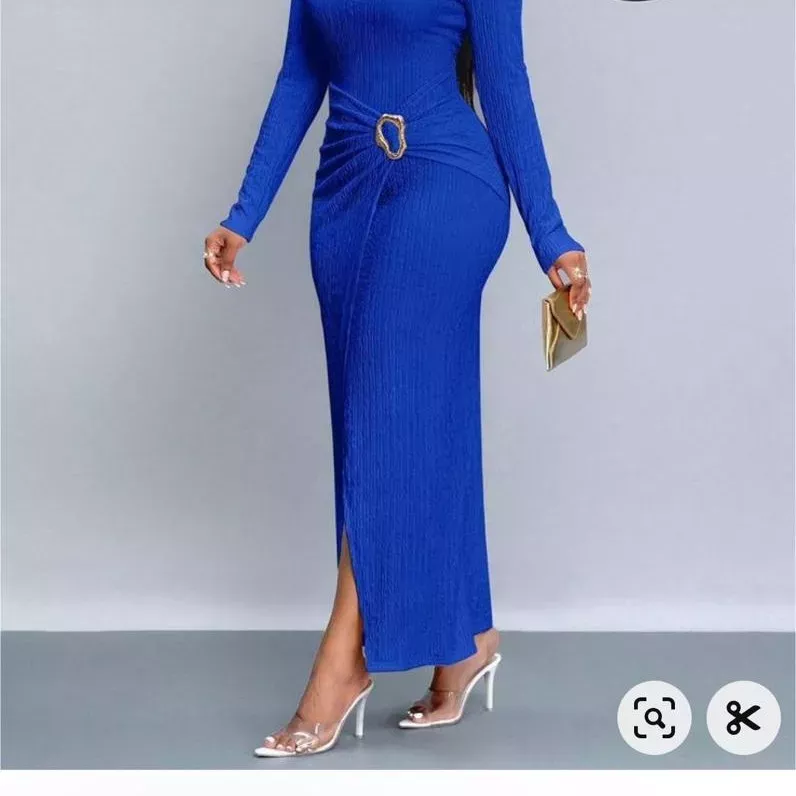The height and width of the screenshot is (796, 796).
Task: Open the scissors crop tool
Action: pyautogui.click(x=743, y=717)
